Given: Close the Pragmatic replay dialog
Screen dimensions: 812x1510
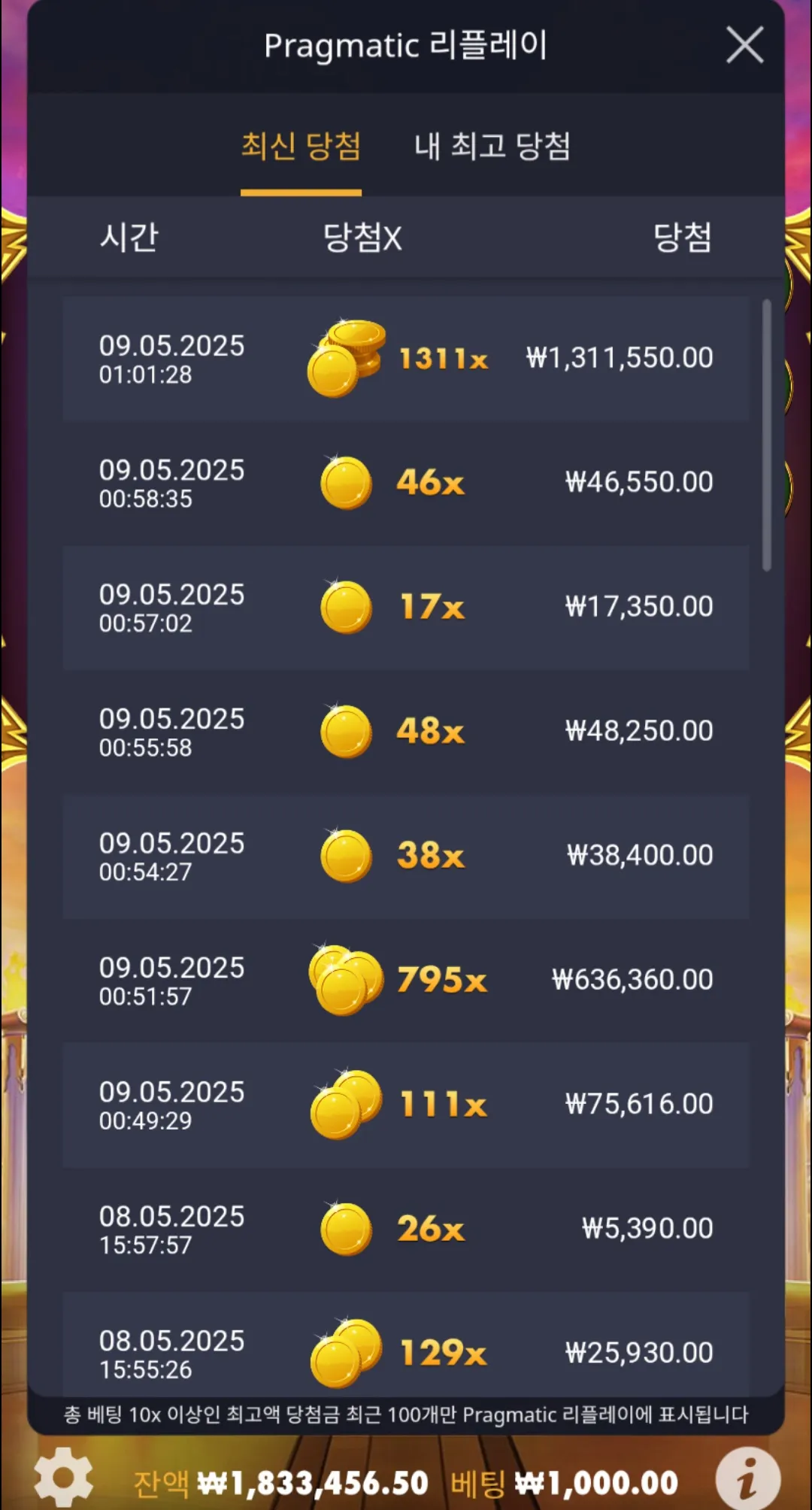Looking at the screenshot, I should click(x=744, y=45).
